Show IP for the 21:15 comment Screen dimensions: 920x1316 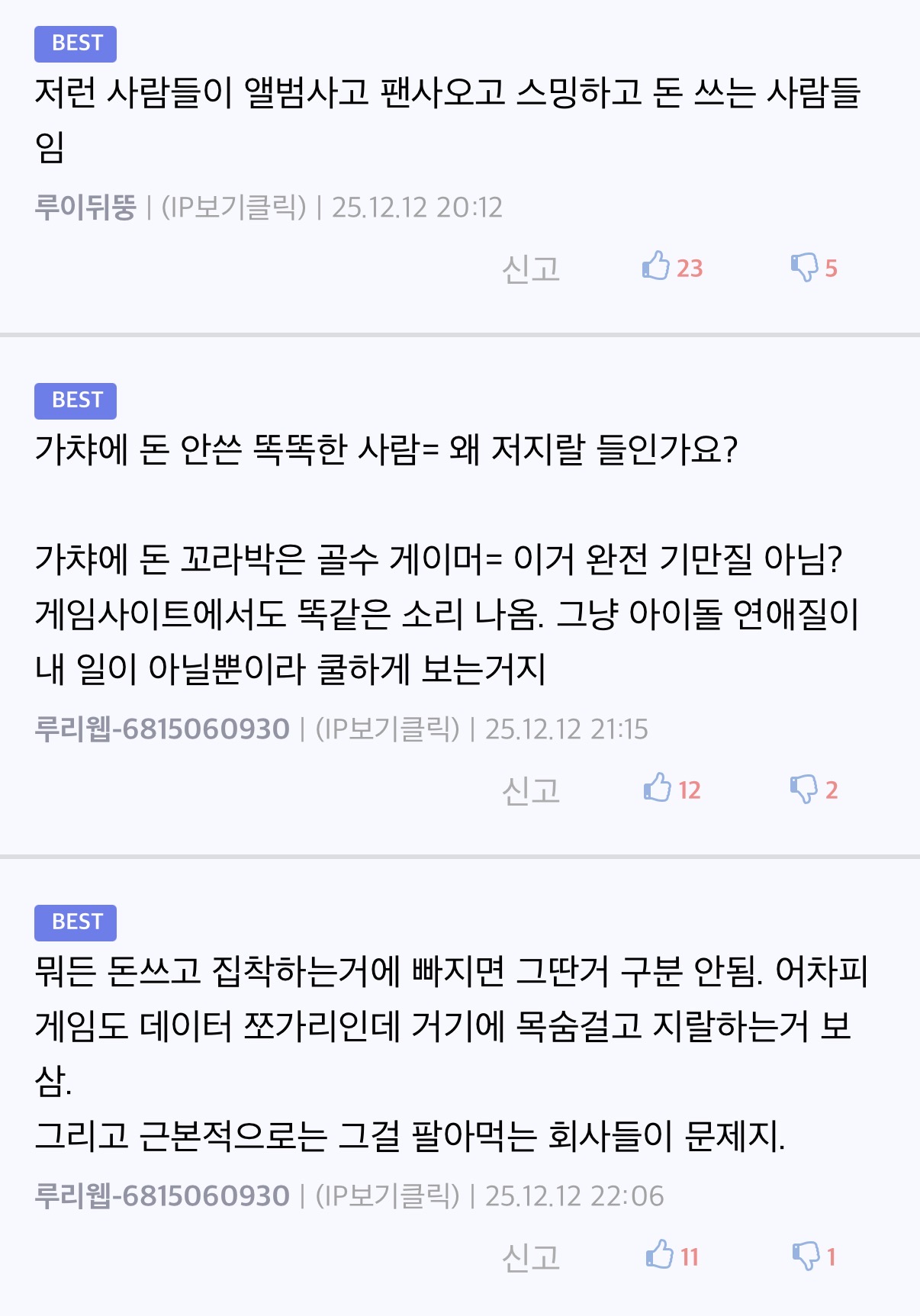tap(388, 729)
